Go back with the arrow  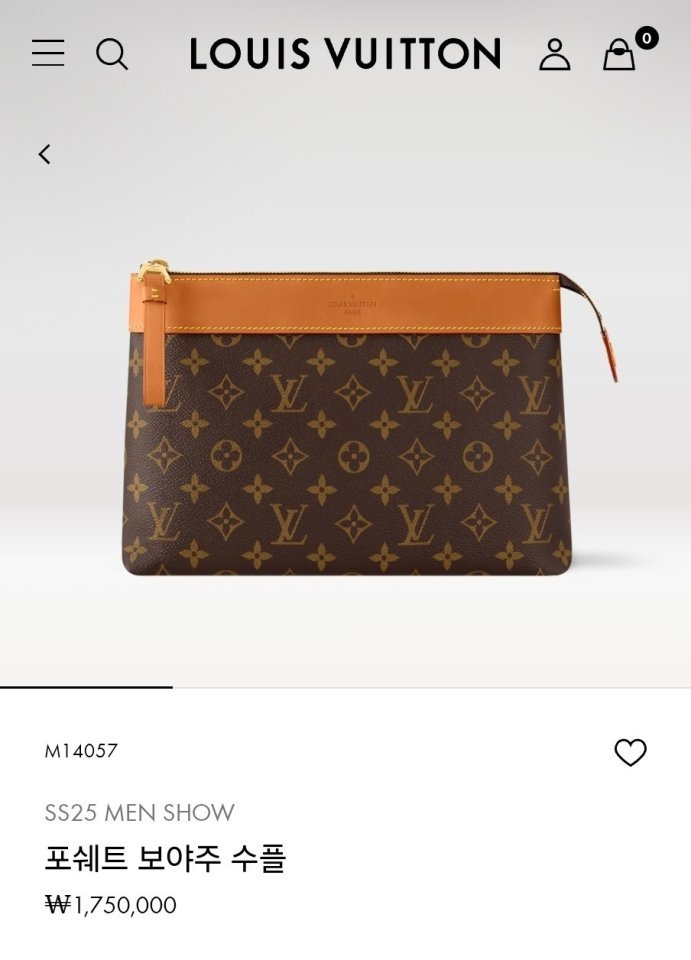(x=44, y=154)
